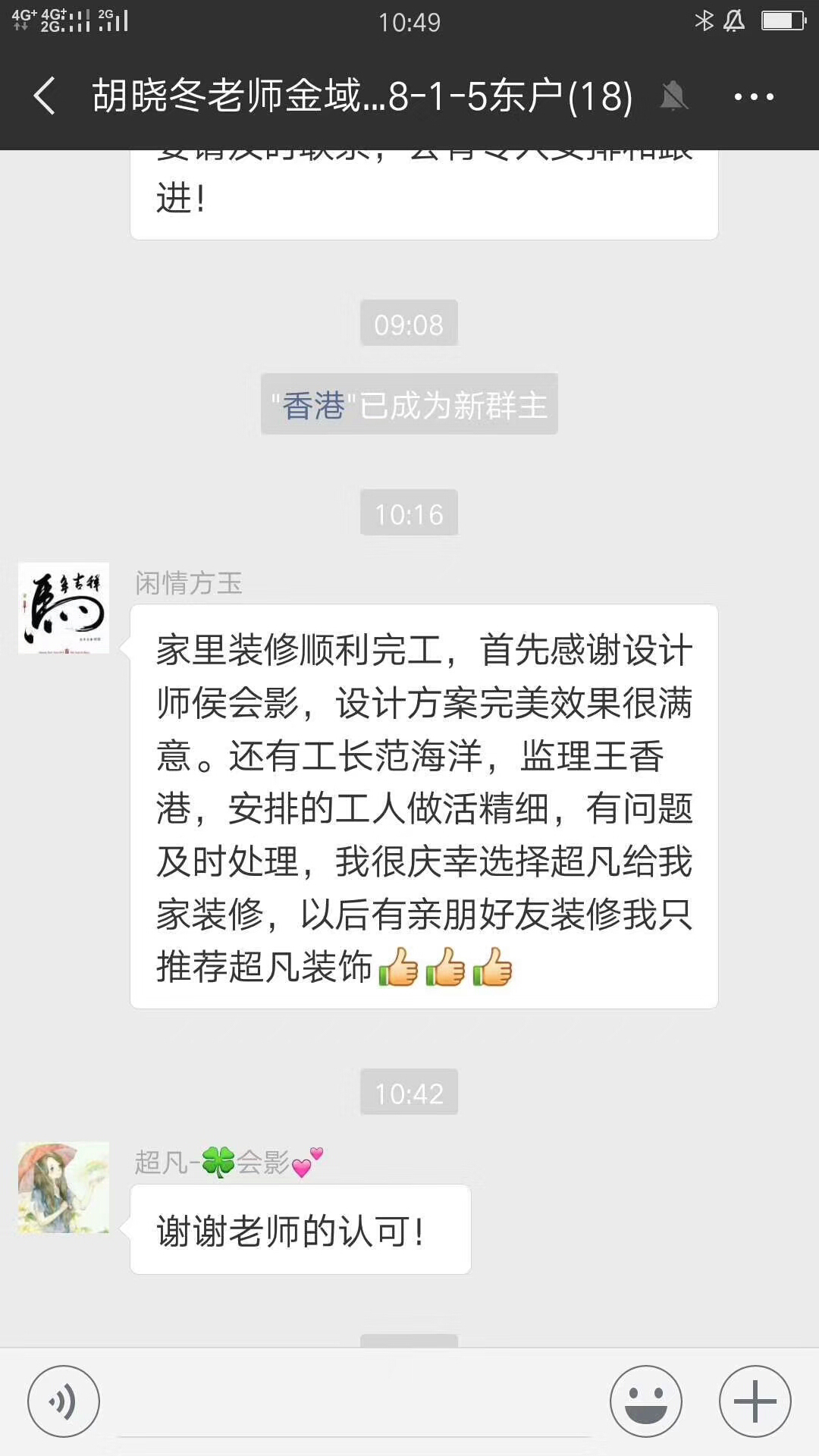Tap the message text input field
819x1456 pixels.
tap(355, 1403)
